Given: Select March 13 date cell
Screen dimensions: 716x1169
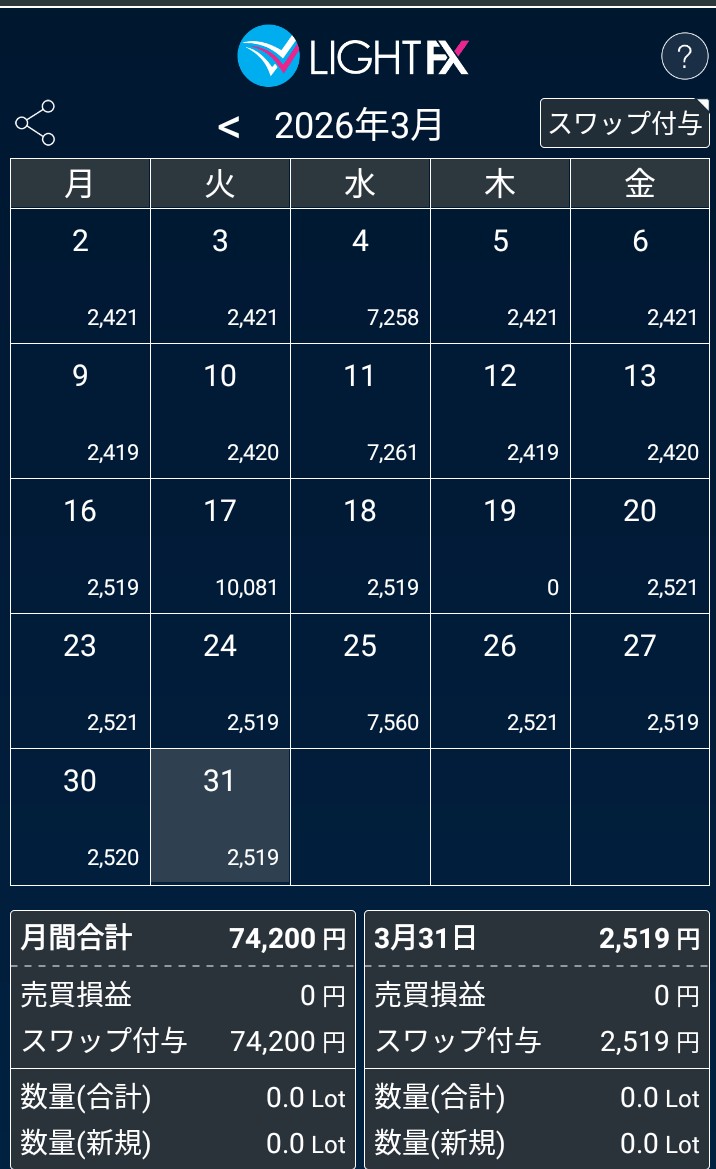Looking at the screenshot, I should pos(640,411).
